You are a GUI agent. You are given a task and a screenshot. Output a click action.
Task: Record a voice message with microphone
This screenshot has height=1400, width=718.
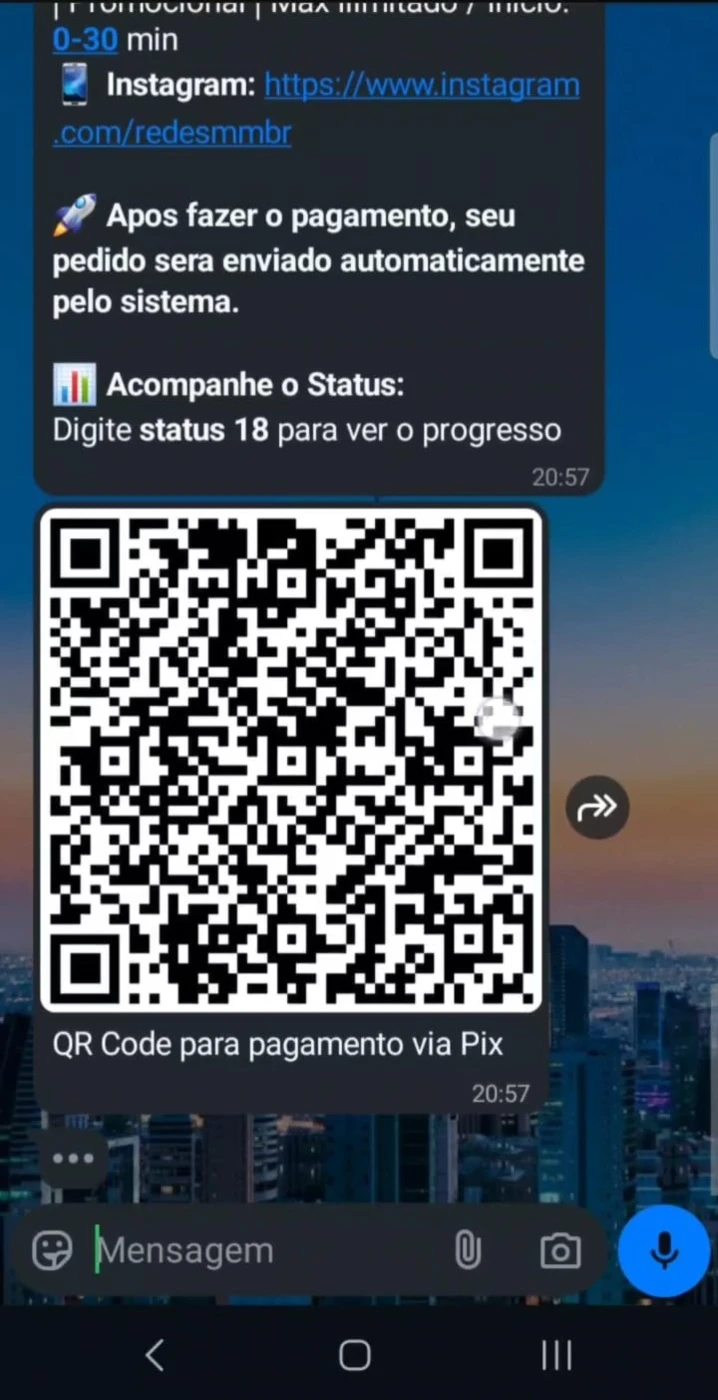tap(664, 1250)
